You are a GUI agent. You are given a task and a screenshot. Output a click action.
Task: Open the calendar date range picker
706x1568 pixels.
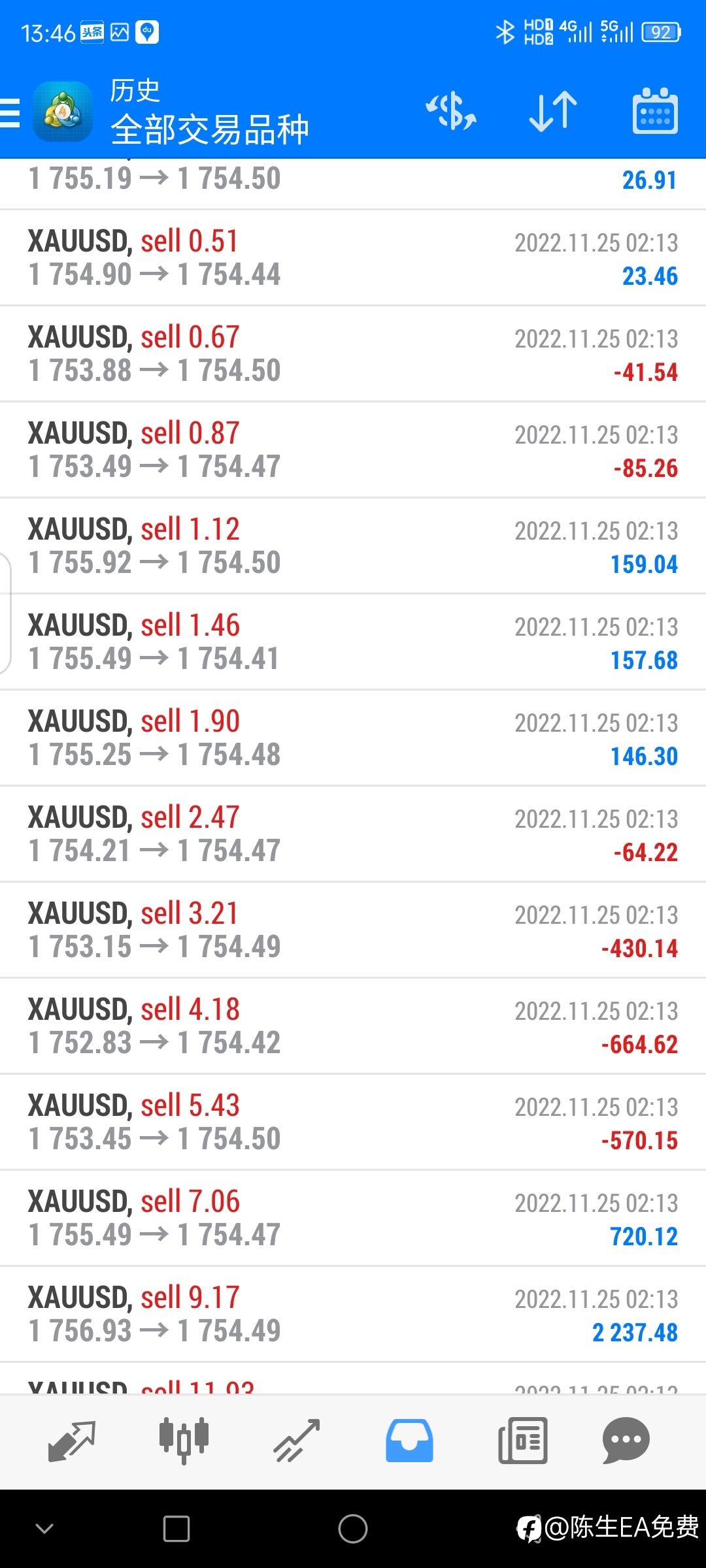pyautogui.click(x=655, y=111)
